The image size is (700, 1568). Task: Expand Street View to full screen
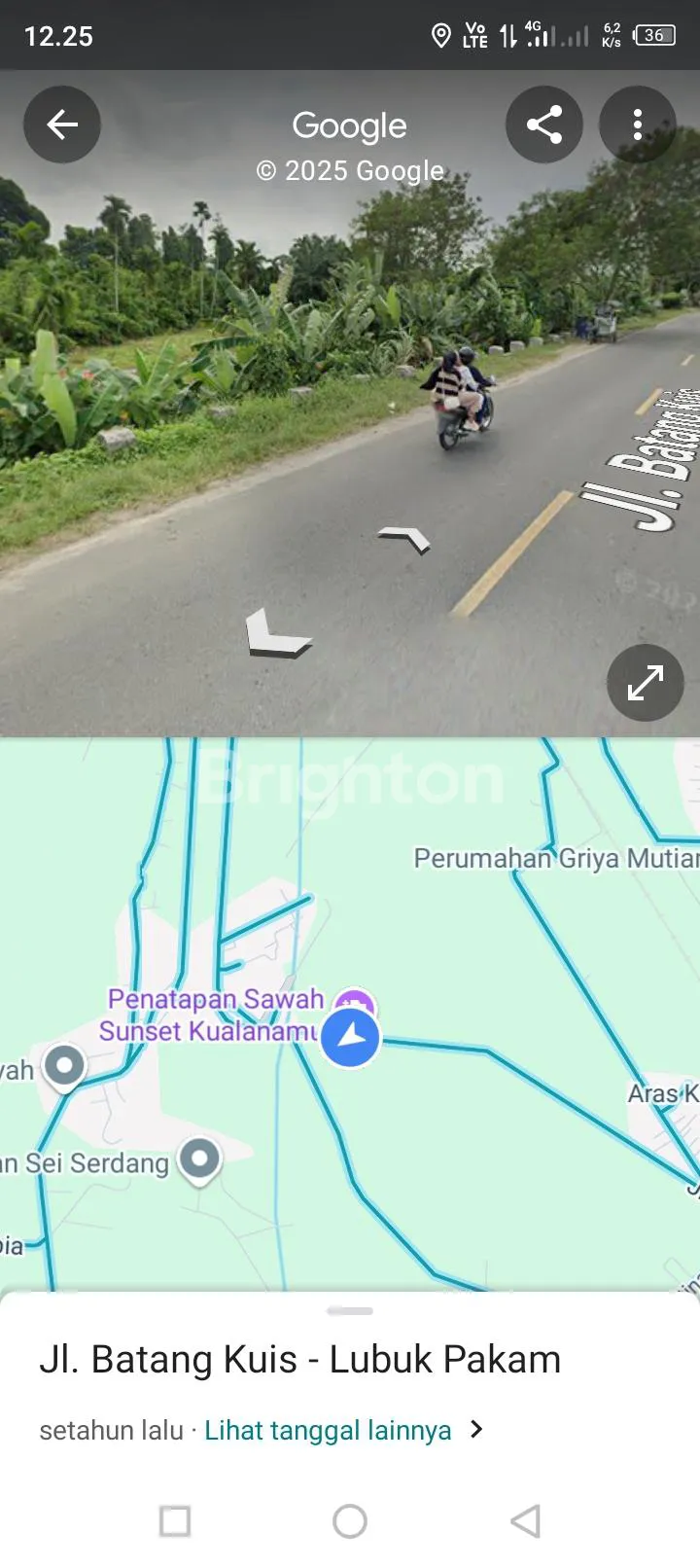click(646, 683)
